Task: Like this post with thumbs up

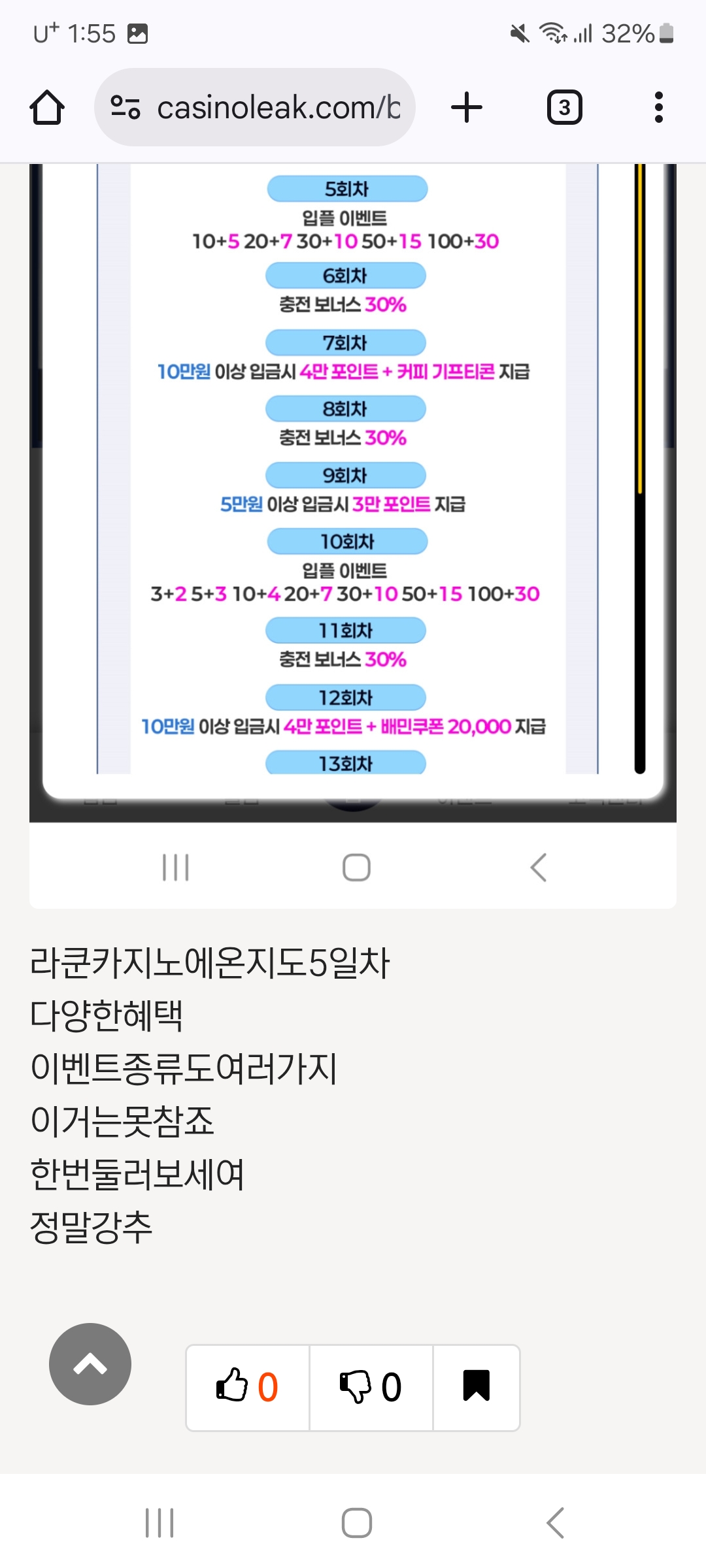Action: (x=248, y=1387)
